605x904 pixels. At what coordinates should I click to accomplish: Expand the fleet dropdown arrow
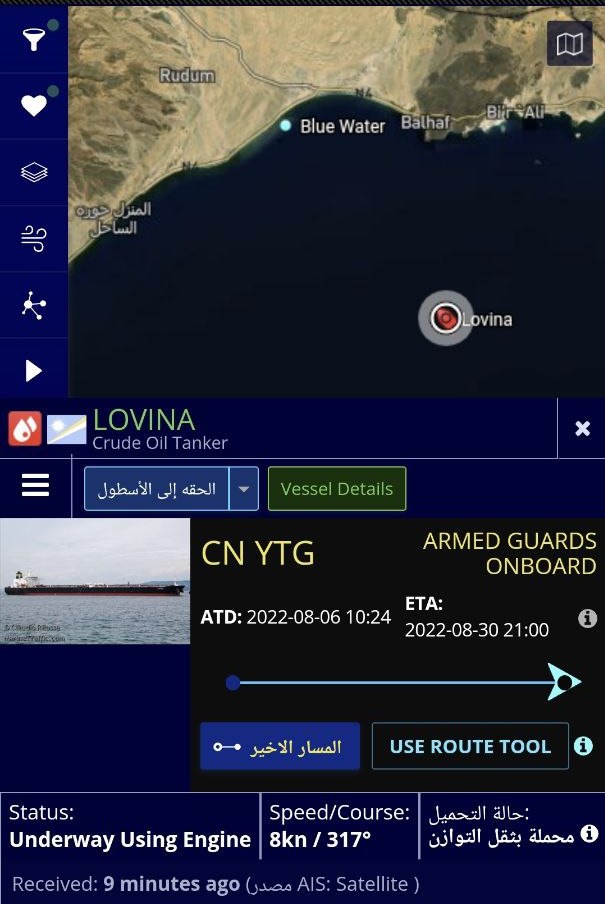(x=244, y=489)
